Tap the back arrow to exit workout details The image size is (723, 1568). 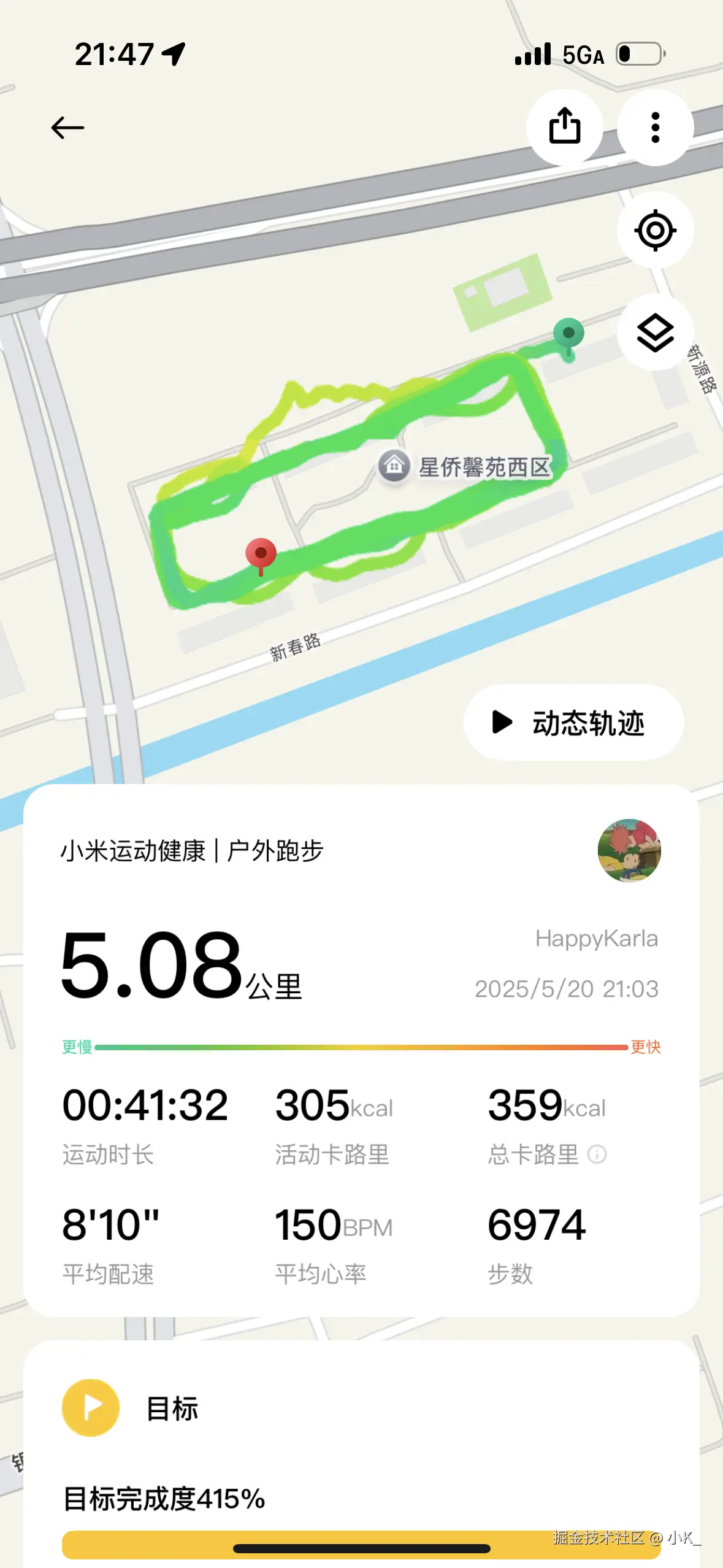(67, 127)
